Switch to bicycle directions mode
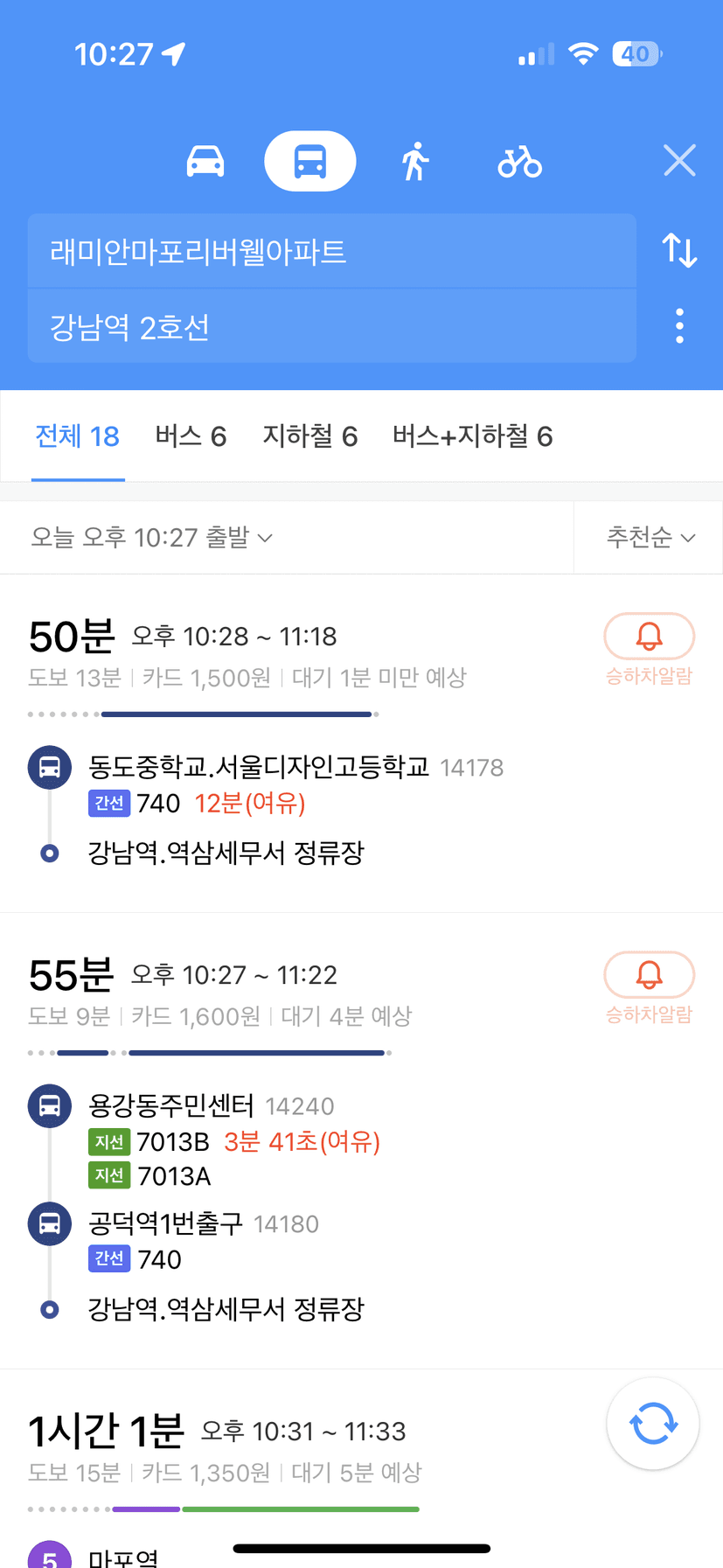 tap(520, 162)
